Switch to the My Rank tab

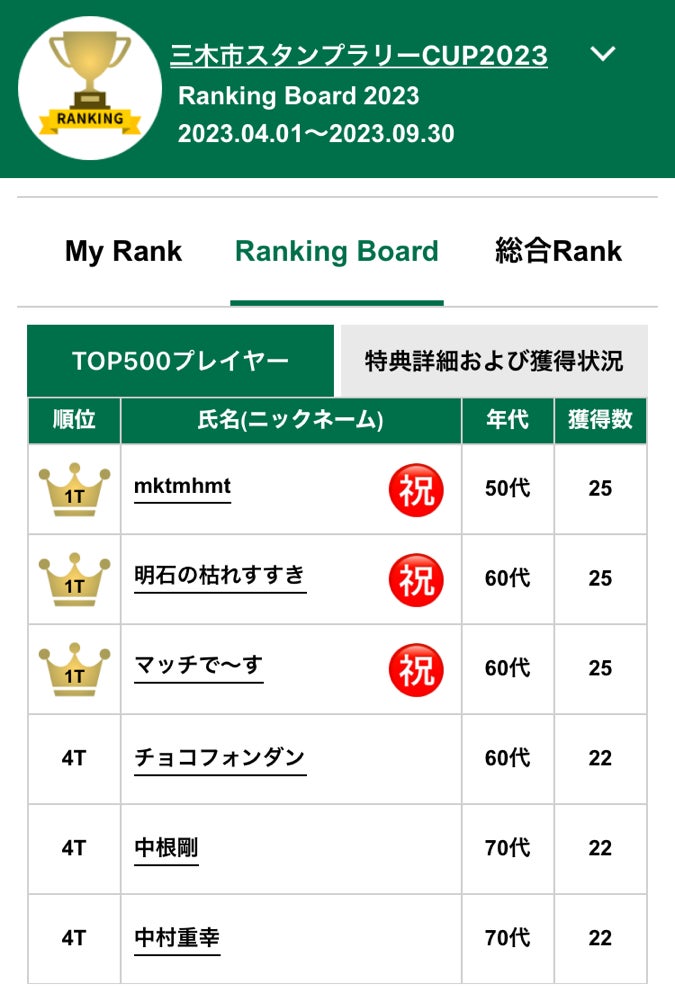(123, 251)
